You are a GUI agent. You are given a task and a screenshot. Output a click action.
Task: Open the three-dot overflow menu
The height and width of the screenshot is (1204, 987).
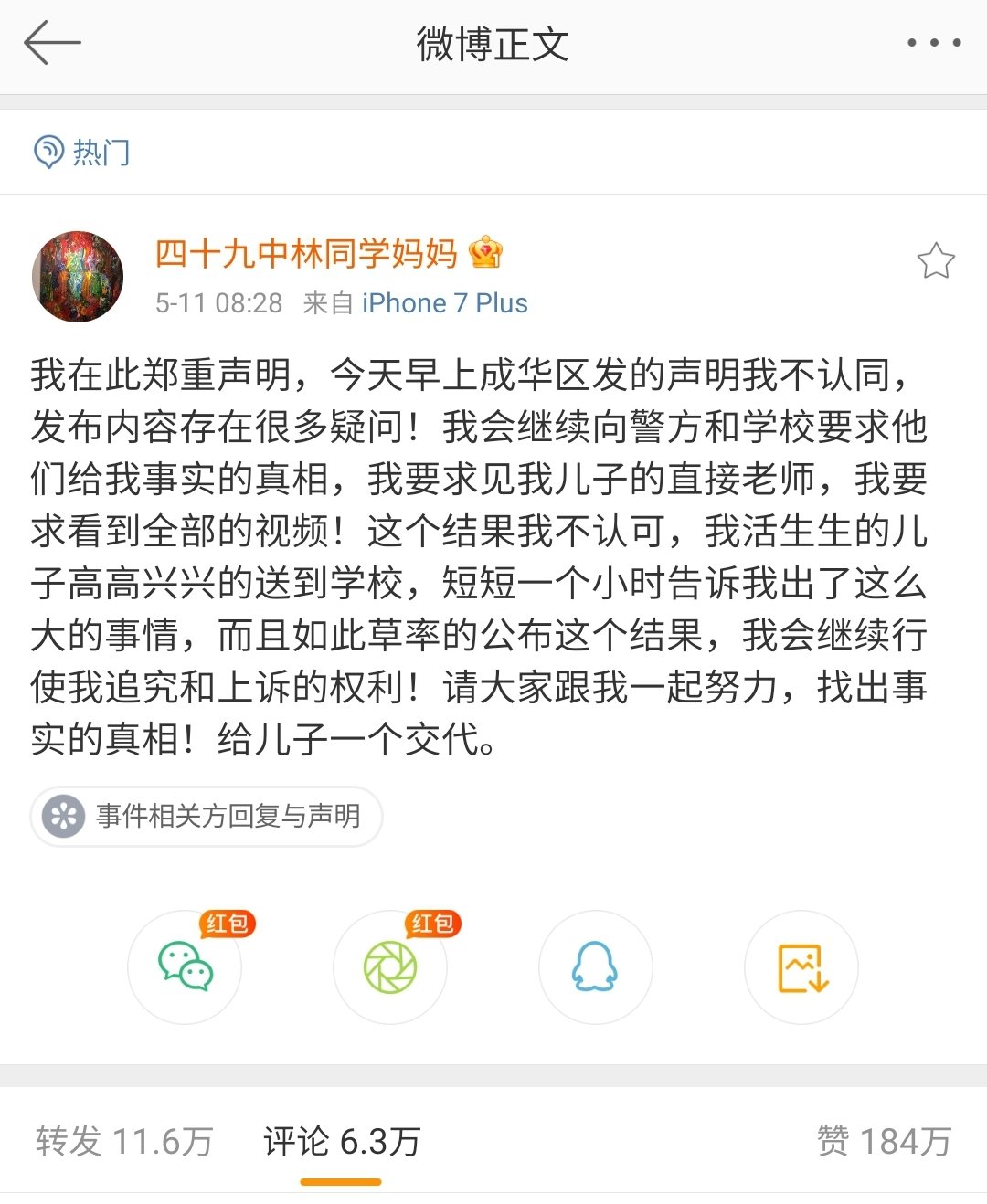point(933,43)
